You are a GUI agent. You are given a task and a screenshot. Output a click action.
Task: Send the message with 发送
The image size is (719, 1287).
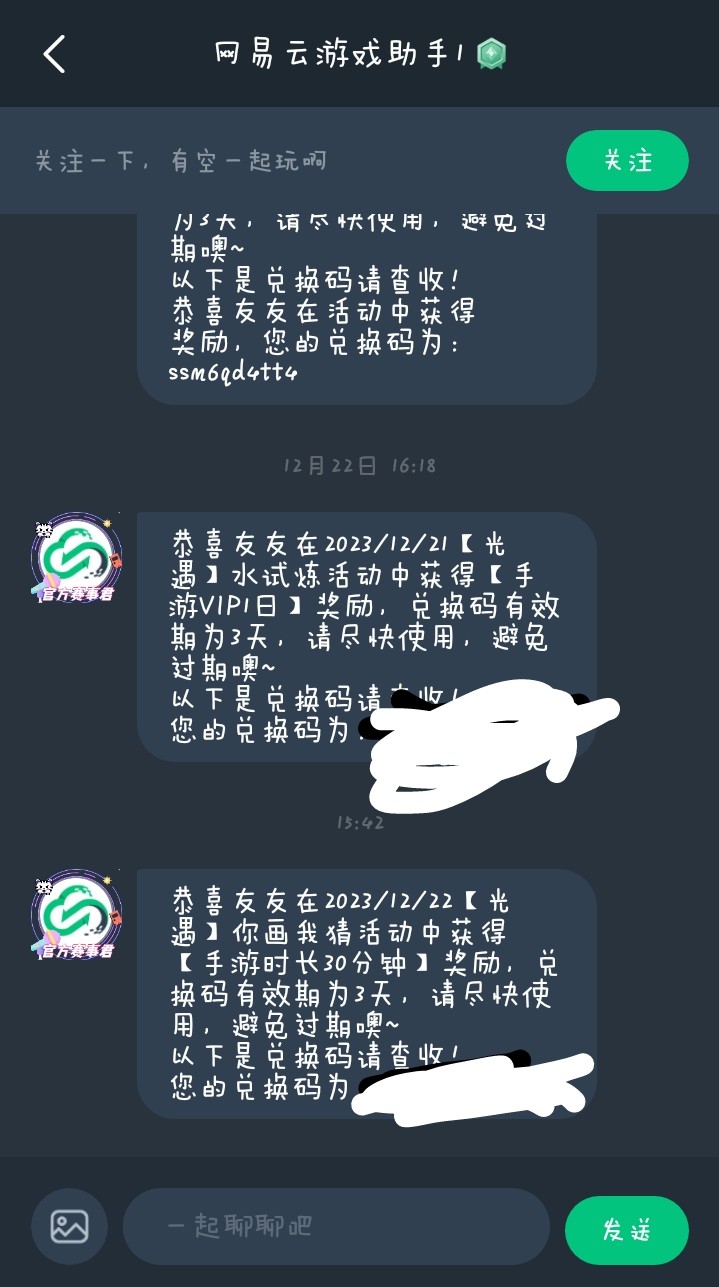[627, 1230]
